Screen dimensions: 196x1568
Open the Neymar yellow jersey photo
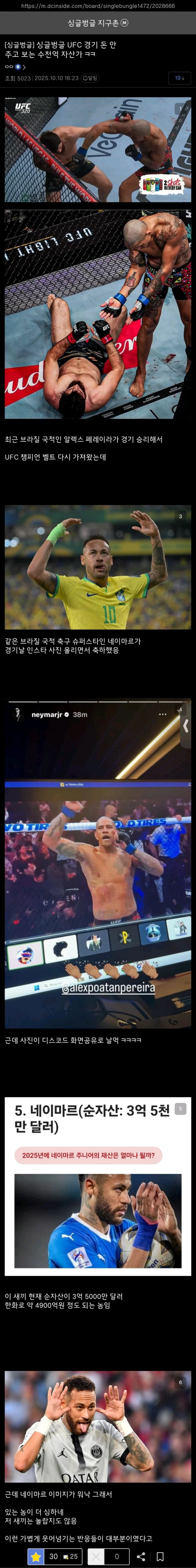(98, 567)
